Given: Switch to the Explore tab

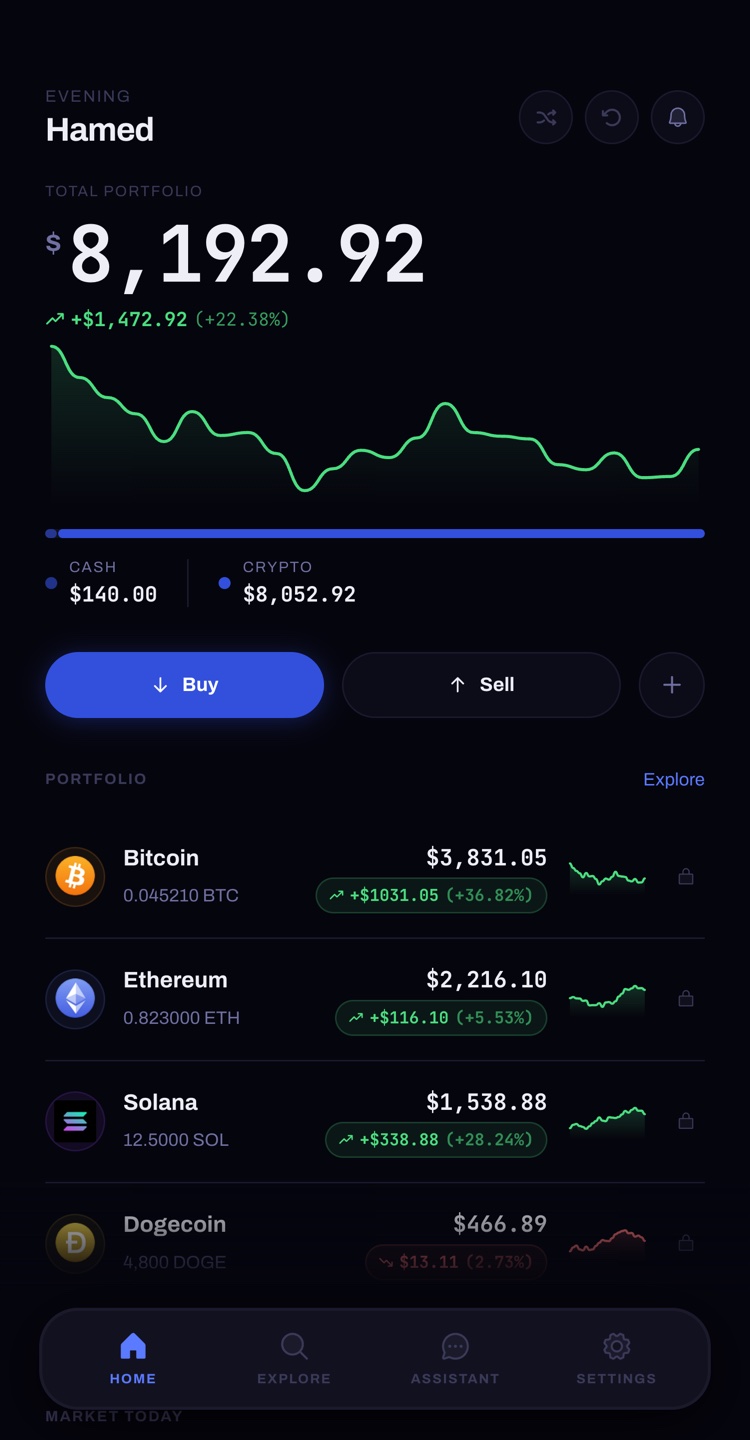Looking at the screenshot, I should [x=294, y=1359].
